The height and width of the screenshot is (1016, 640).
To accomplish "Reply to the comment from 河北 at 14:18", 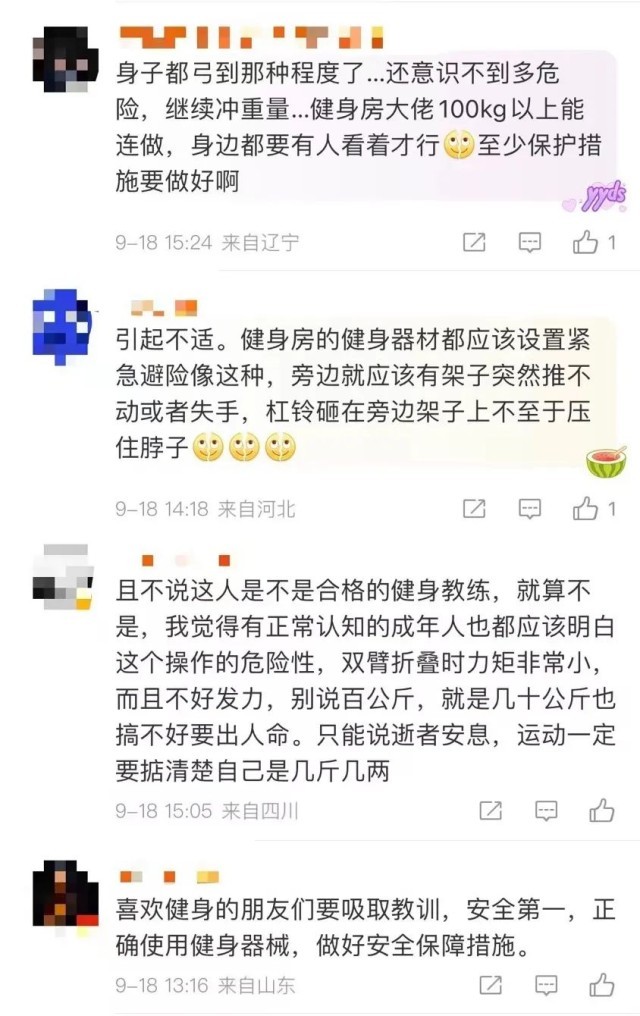I will 531,509.
